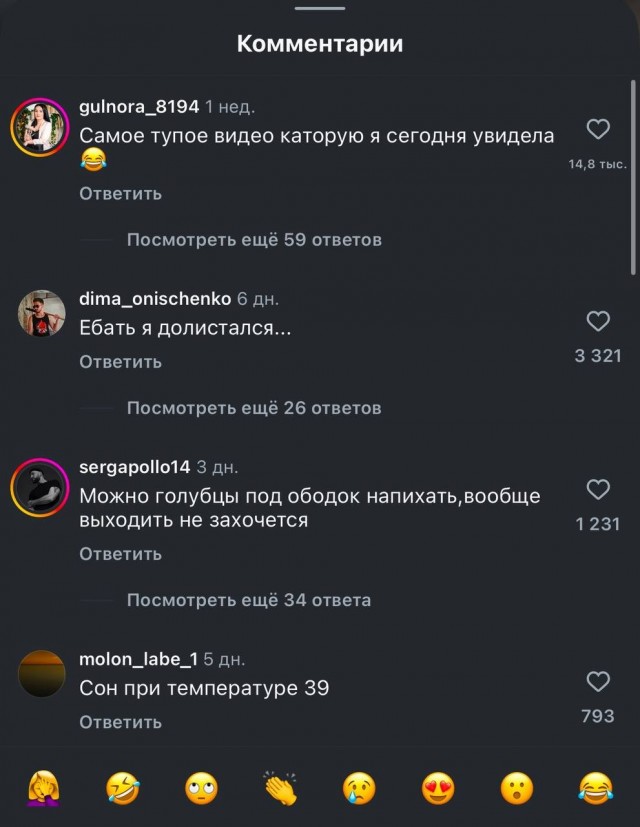Expand 26 more replies
This screenshot has width=640, height=827.
click(x=254, y=408)
